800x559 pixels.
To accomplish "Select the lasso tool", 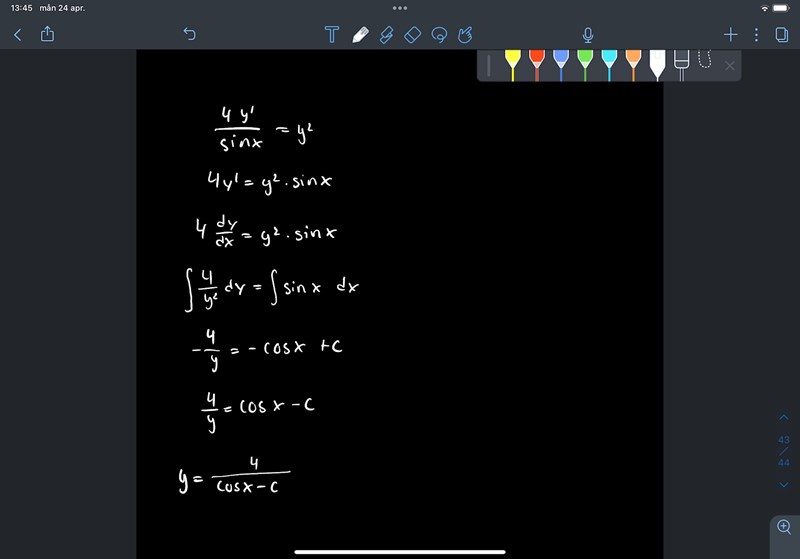I will click(438, 35).
